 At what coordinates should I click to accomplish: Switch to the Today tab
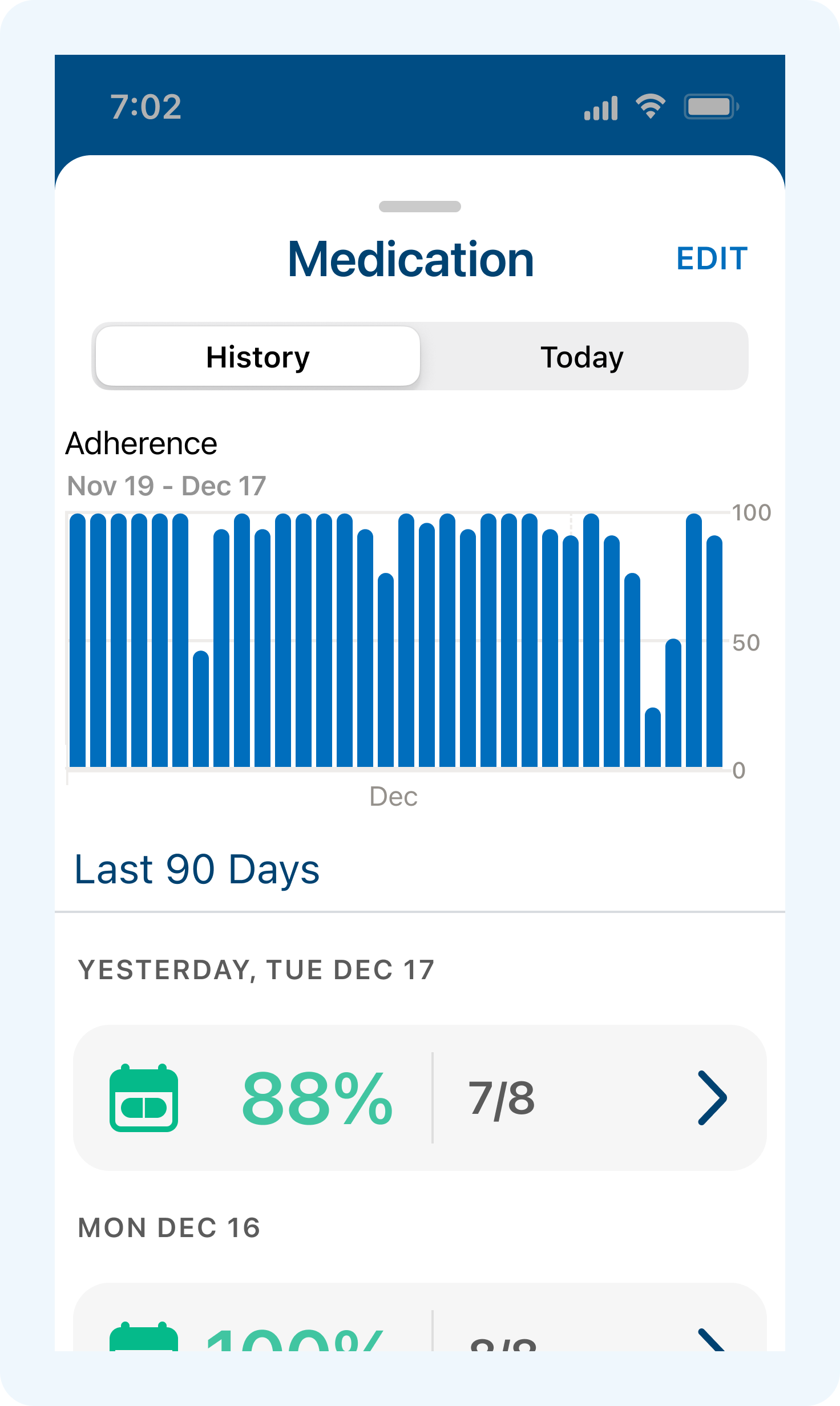pos(582,357)
